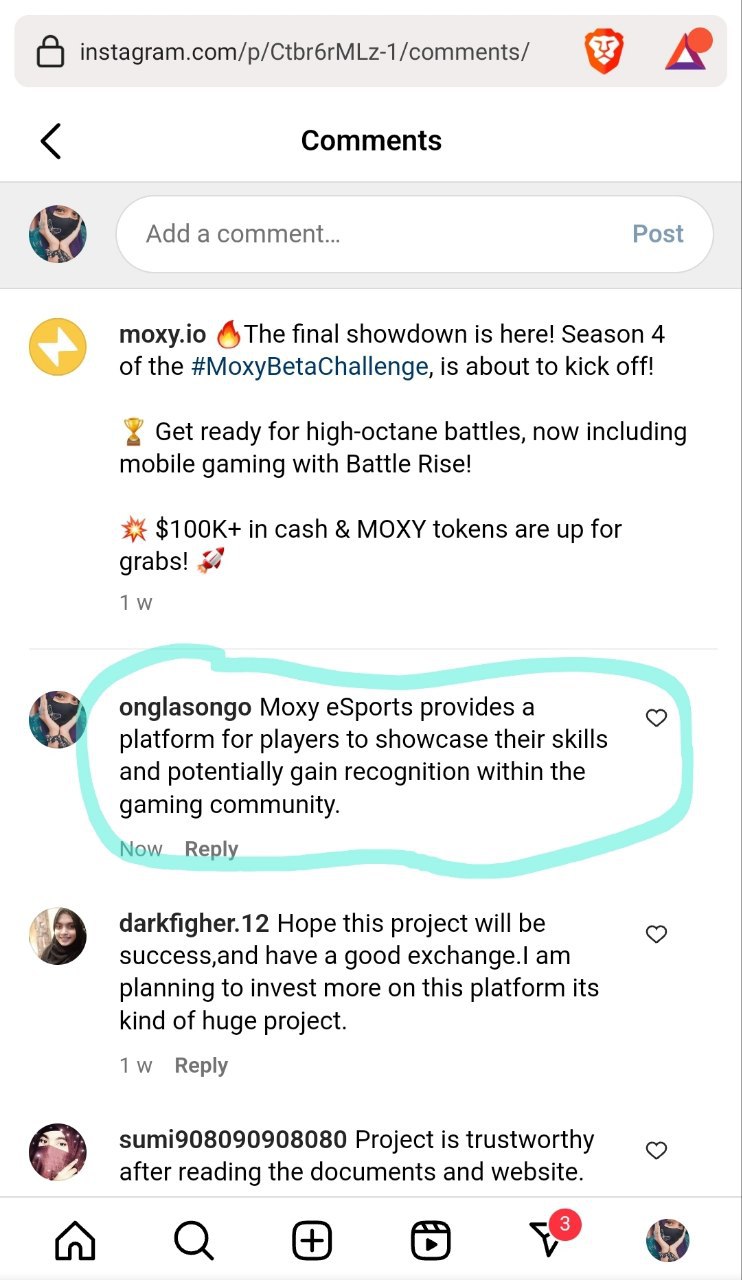Open Brave Shields lion icon

point(604,51)
